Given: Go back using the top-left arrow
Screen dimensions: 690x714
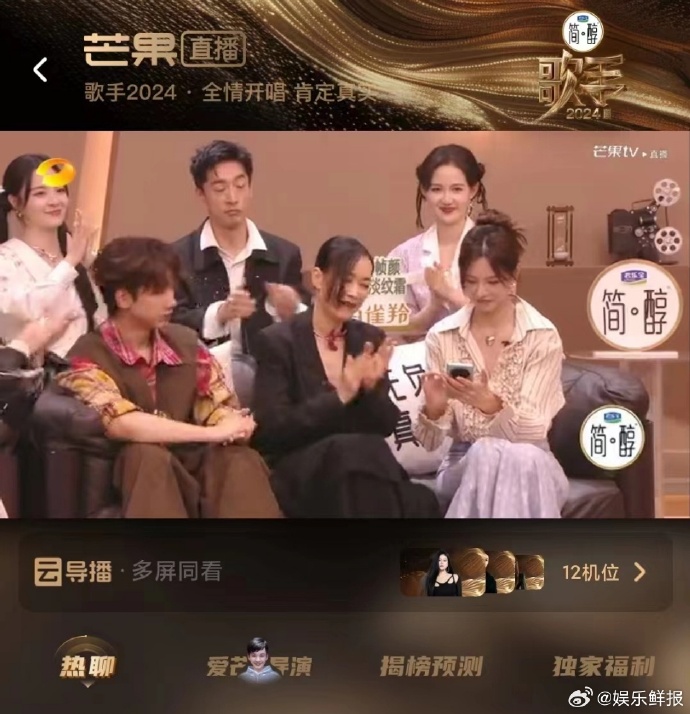Looking at the screenshot, I should coord(40,70).
